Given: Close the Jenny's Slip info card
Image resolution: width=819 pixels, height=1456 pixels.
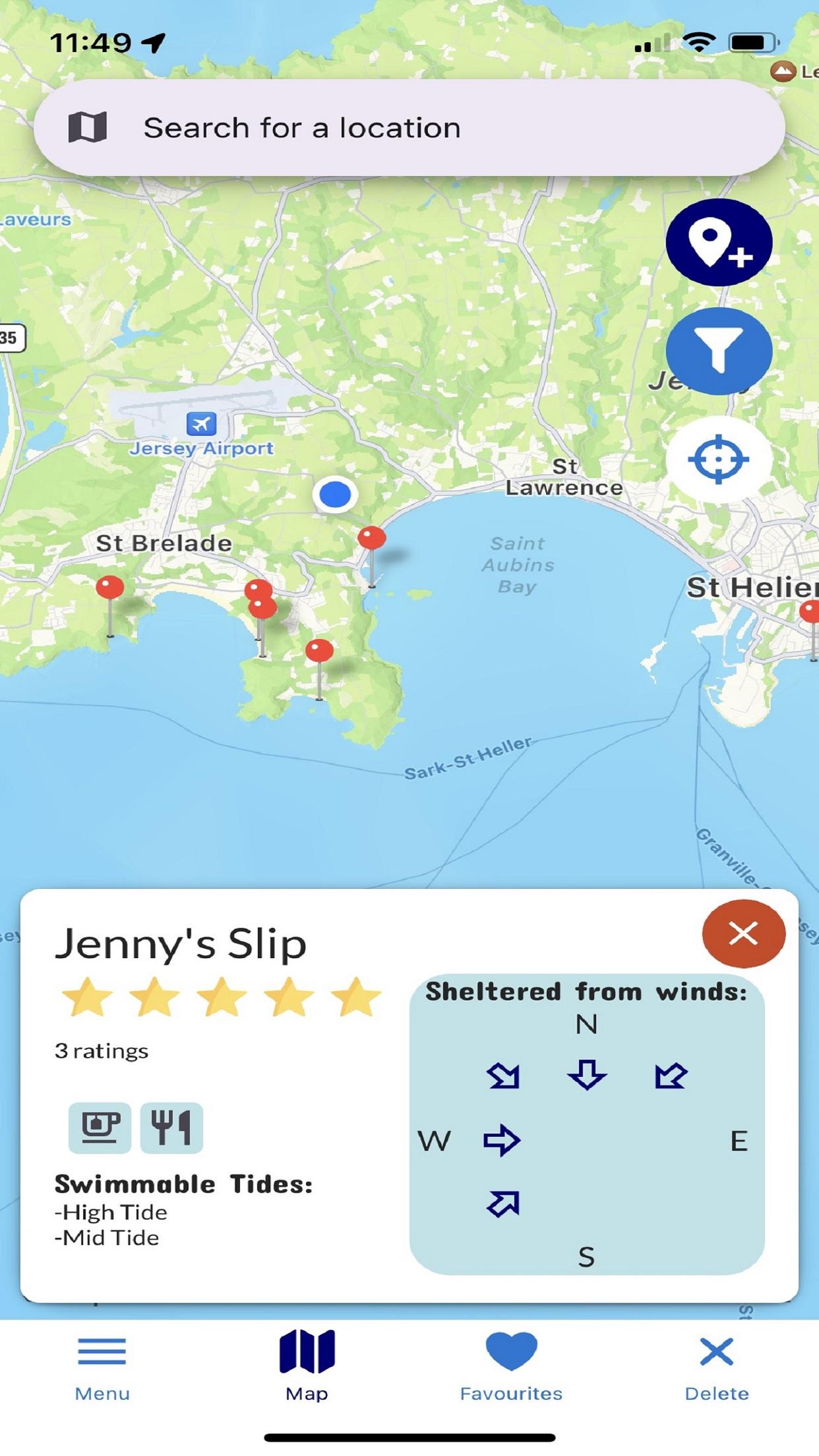Looking at the screenshot, I should tap(743, 933).
